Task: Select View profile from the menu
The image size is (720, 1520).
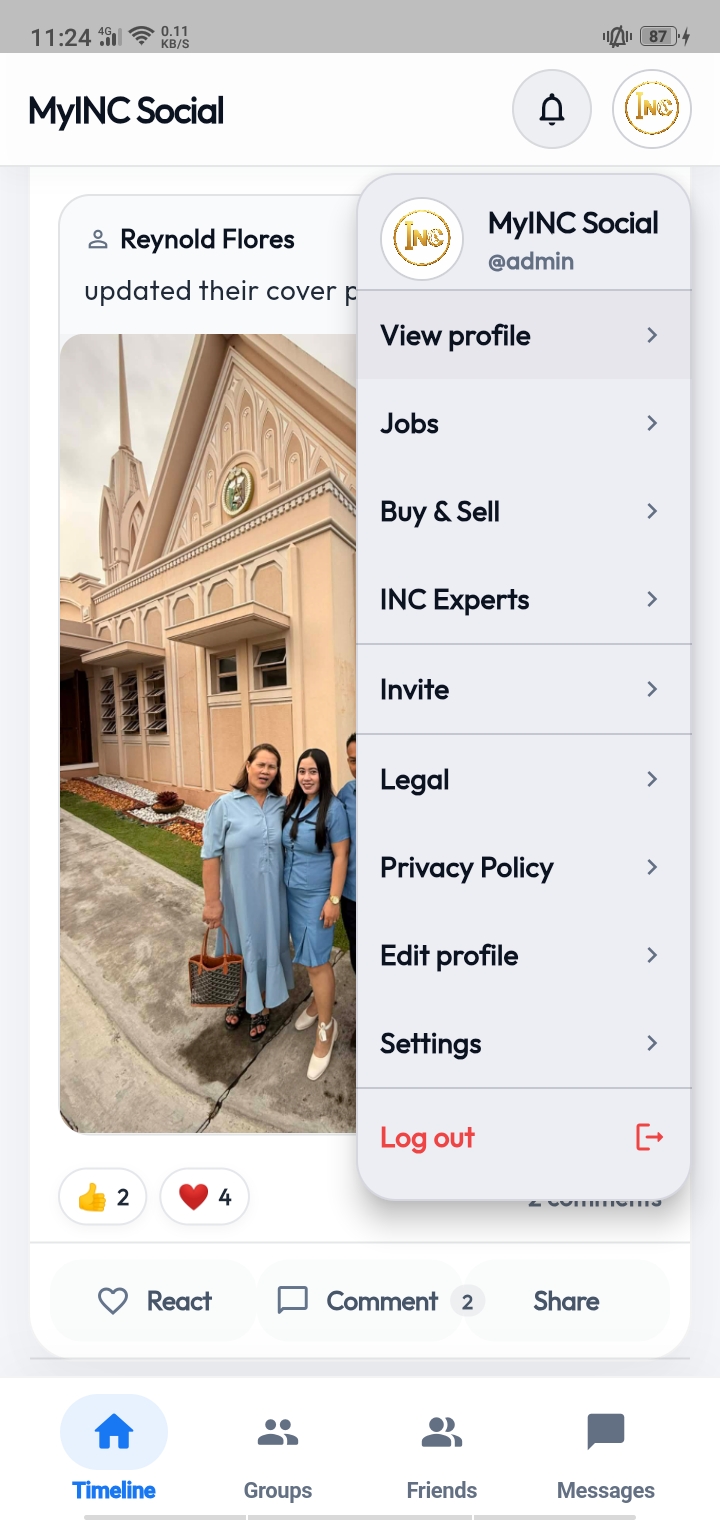Action: pos(455,335)
